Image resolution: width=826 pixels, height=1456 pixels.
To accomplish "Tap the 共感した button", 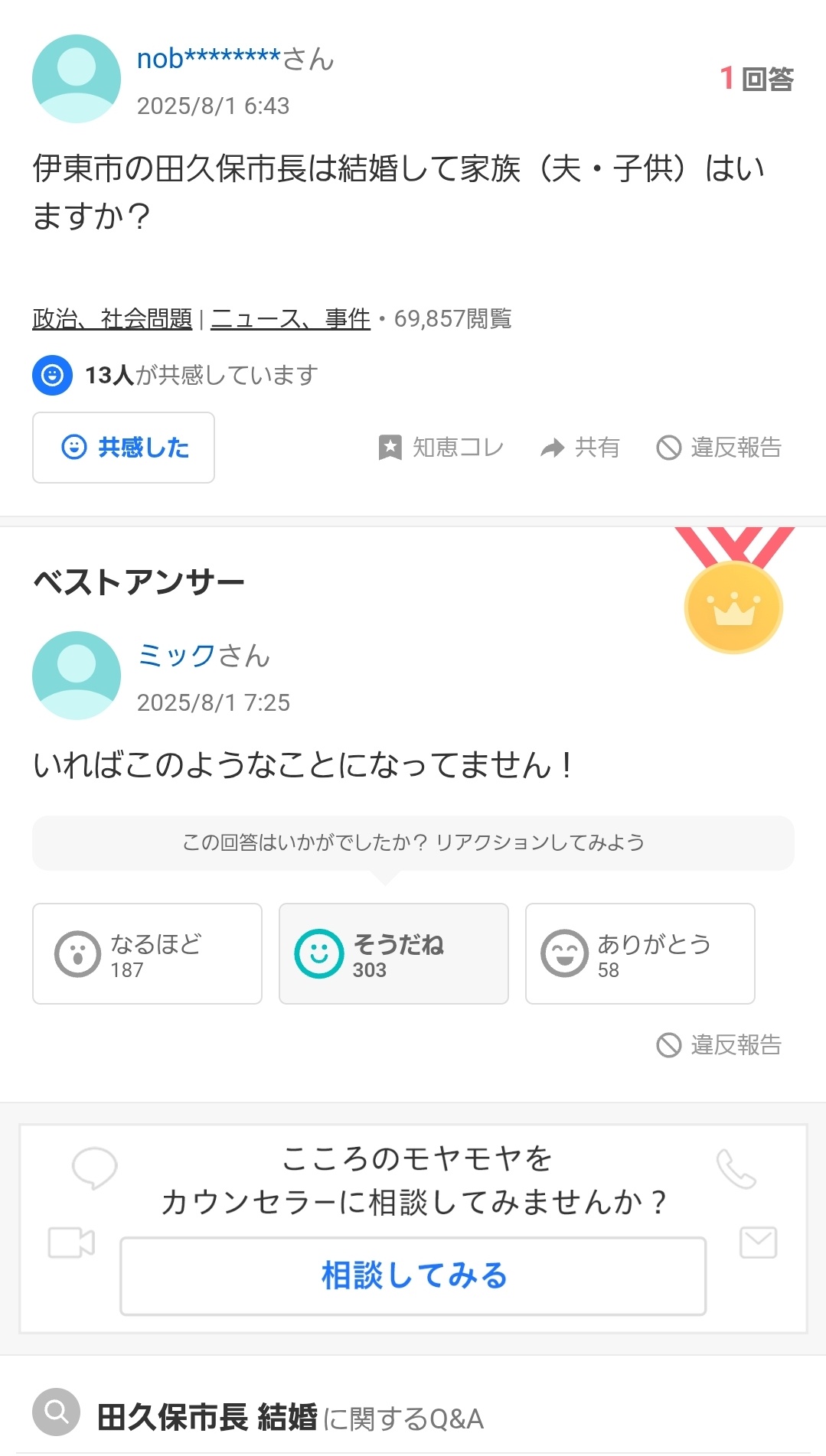I will click(123, 448).
